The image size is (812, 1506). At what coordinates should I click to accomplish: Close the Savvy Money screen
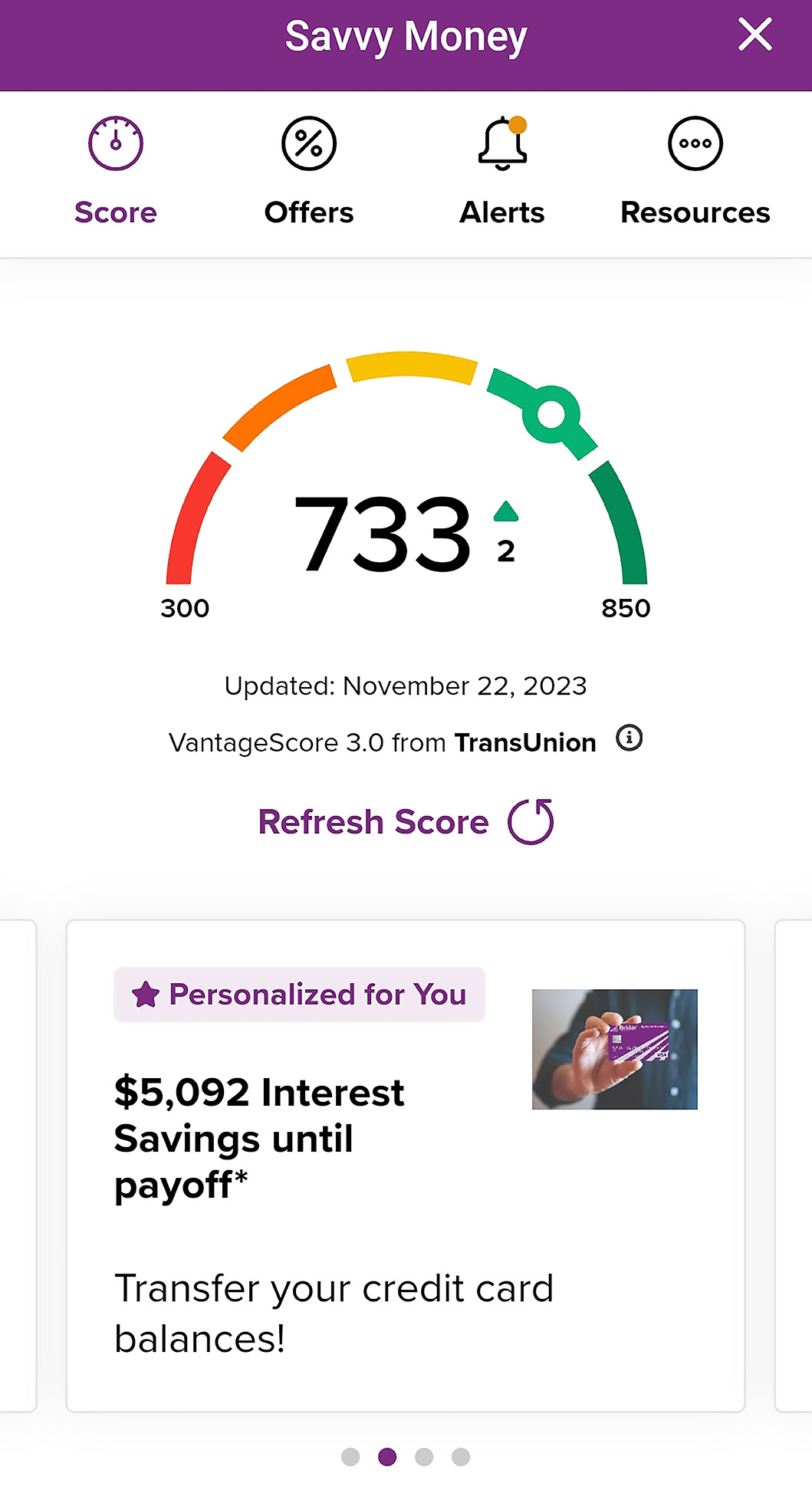tap(754, 35)
